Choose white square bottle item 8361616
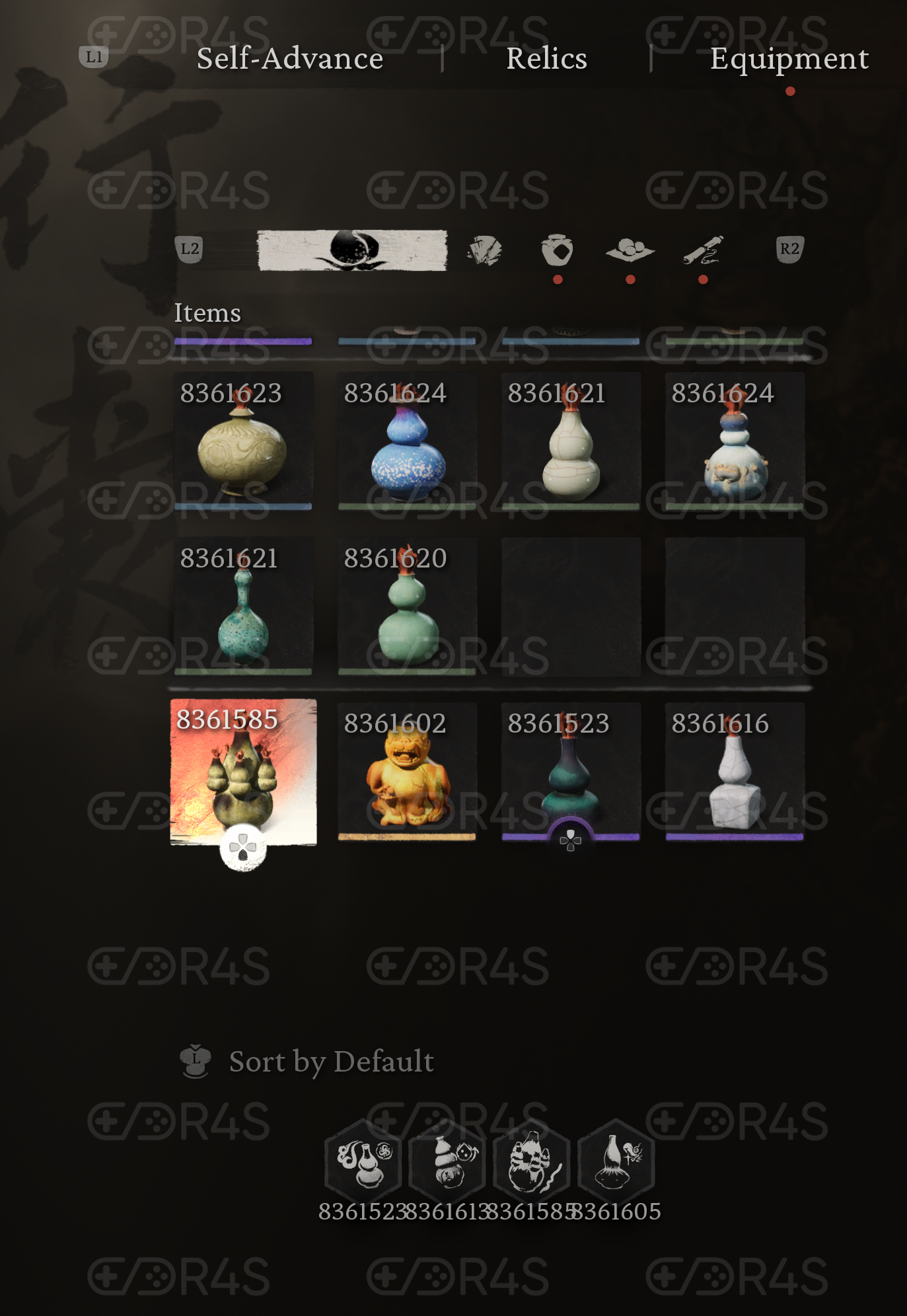Image resolution: width=907 pixels, height=1316 pixels. 735,772
